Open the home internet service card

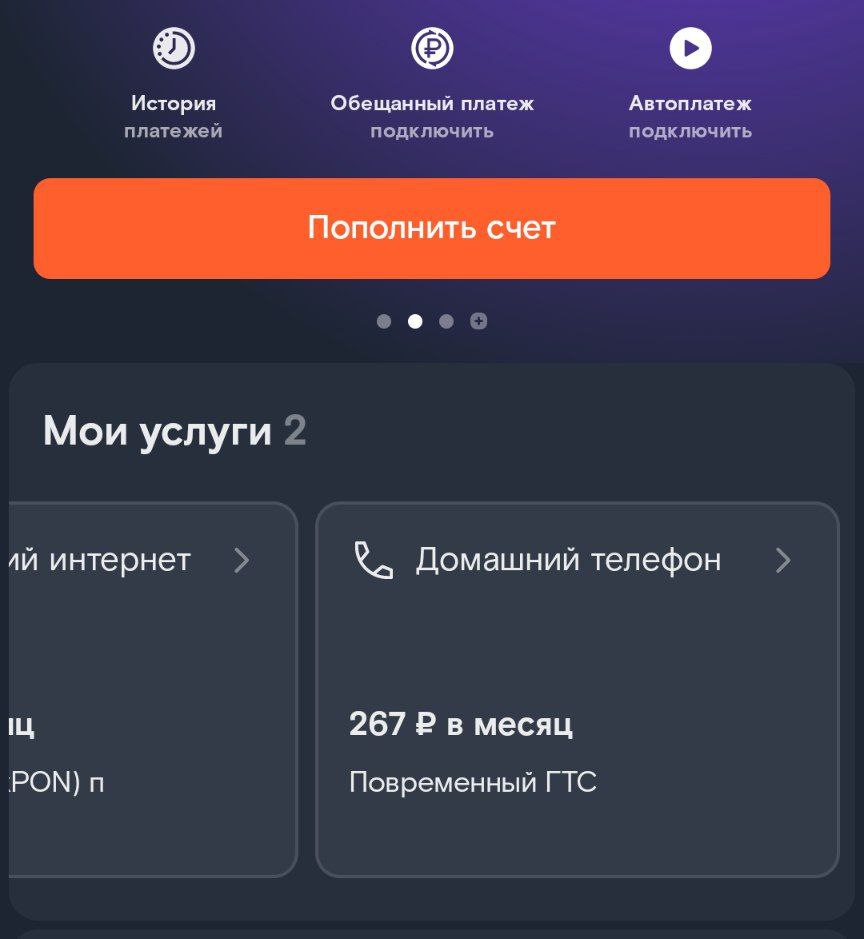pyautogui.click(x=150, y=688)
